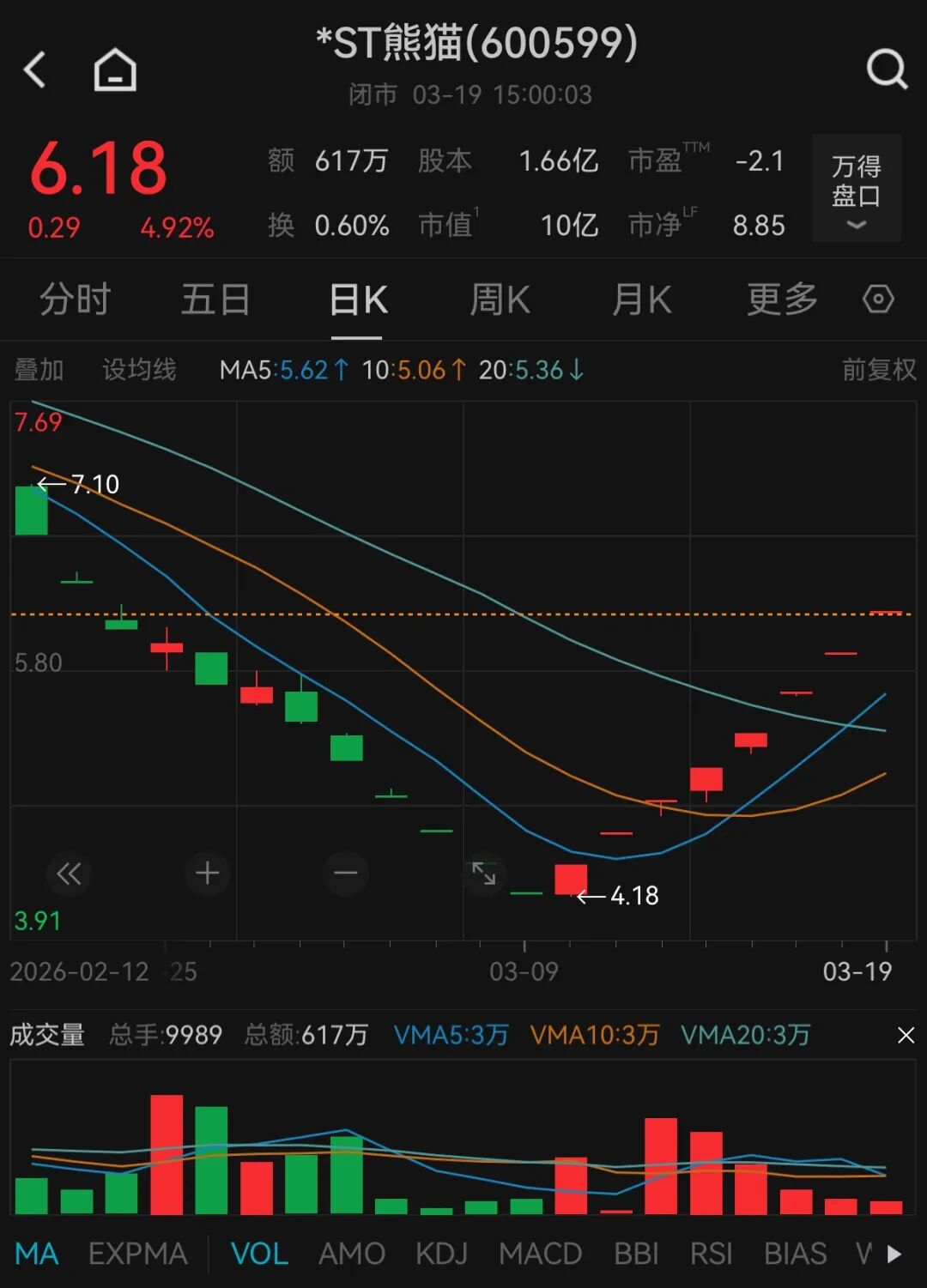Open 设均线 moving average settings
The image size is (927, 1288).
139,370
